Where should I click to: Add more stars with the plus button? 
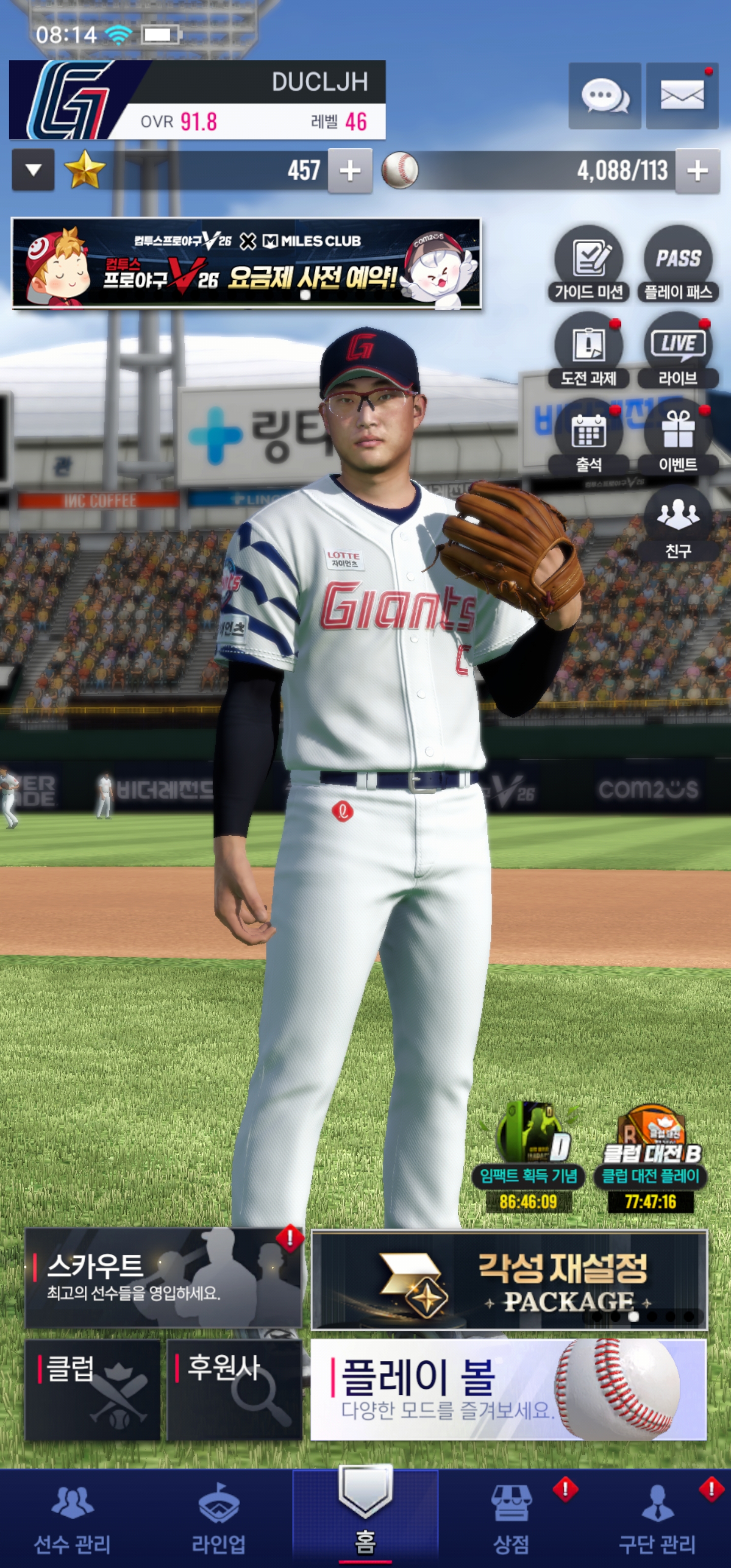[x=350, y=171]
